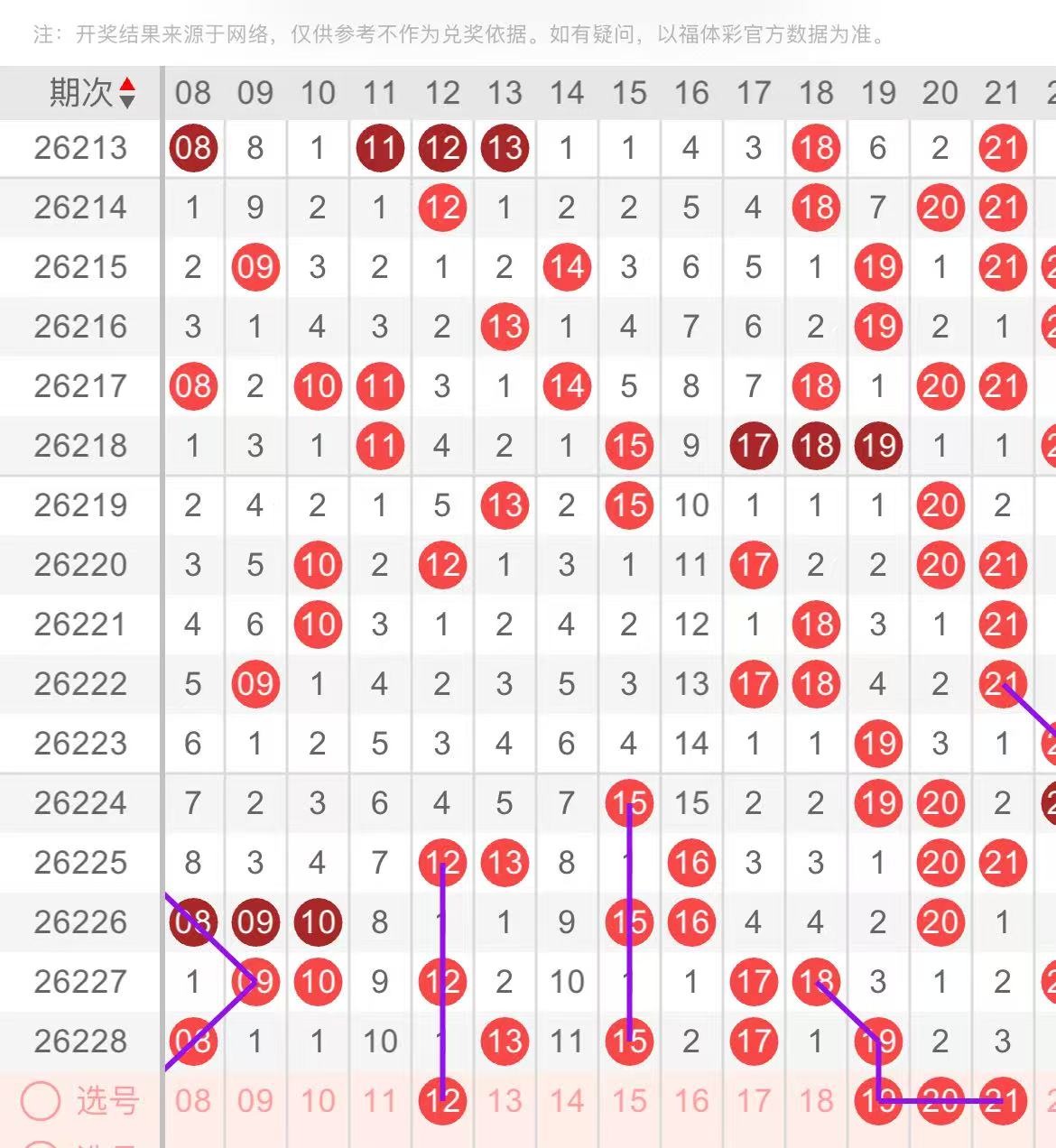
Task: Deselect number 21 in the 选号 row
Action: (x=1003, y=1101)
